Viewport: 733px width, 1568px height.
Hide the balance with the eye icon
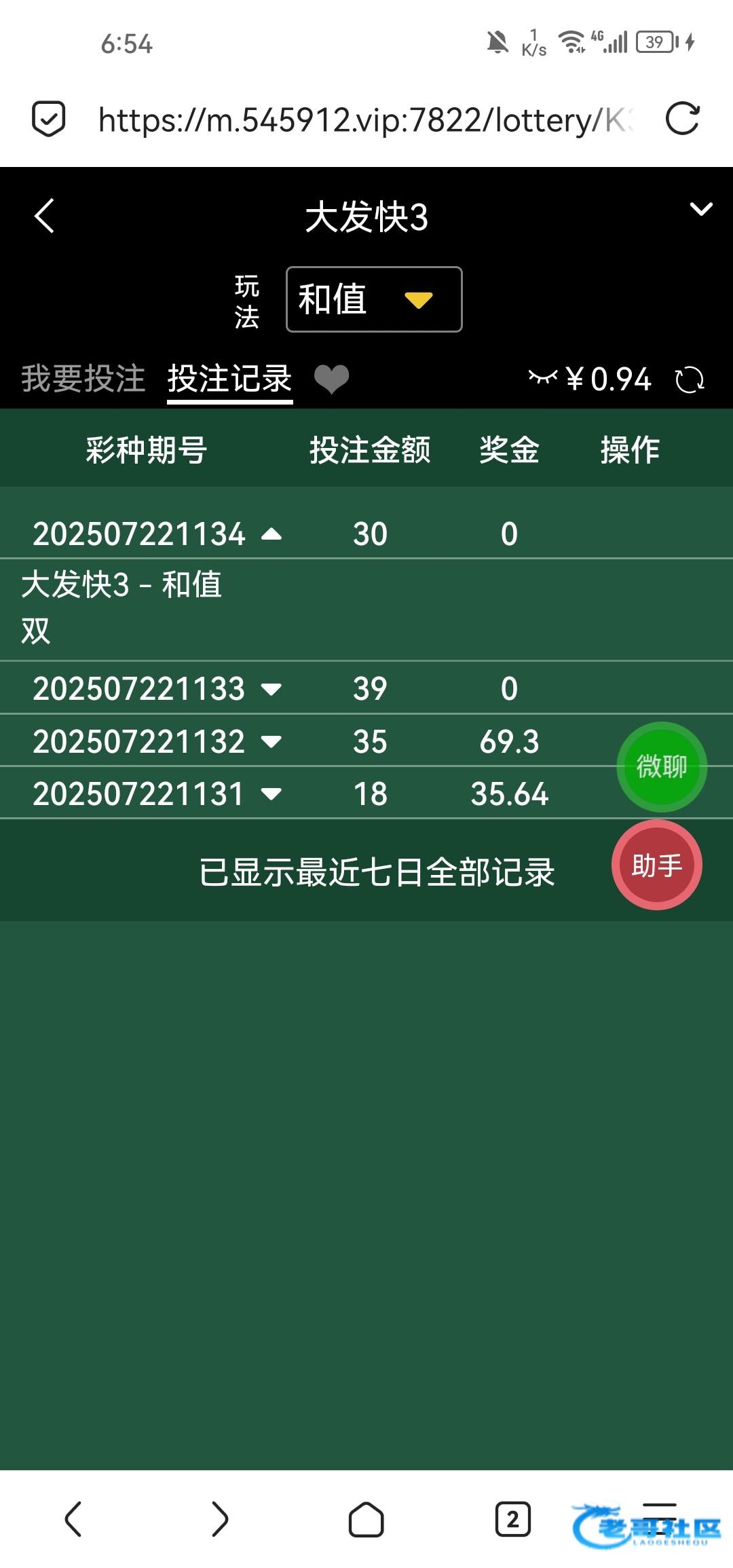542,377
